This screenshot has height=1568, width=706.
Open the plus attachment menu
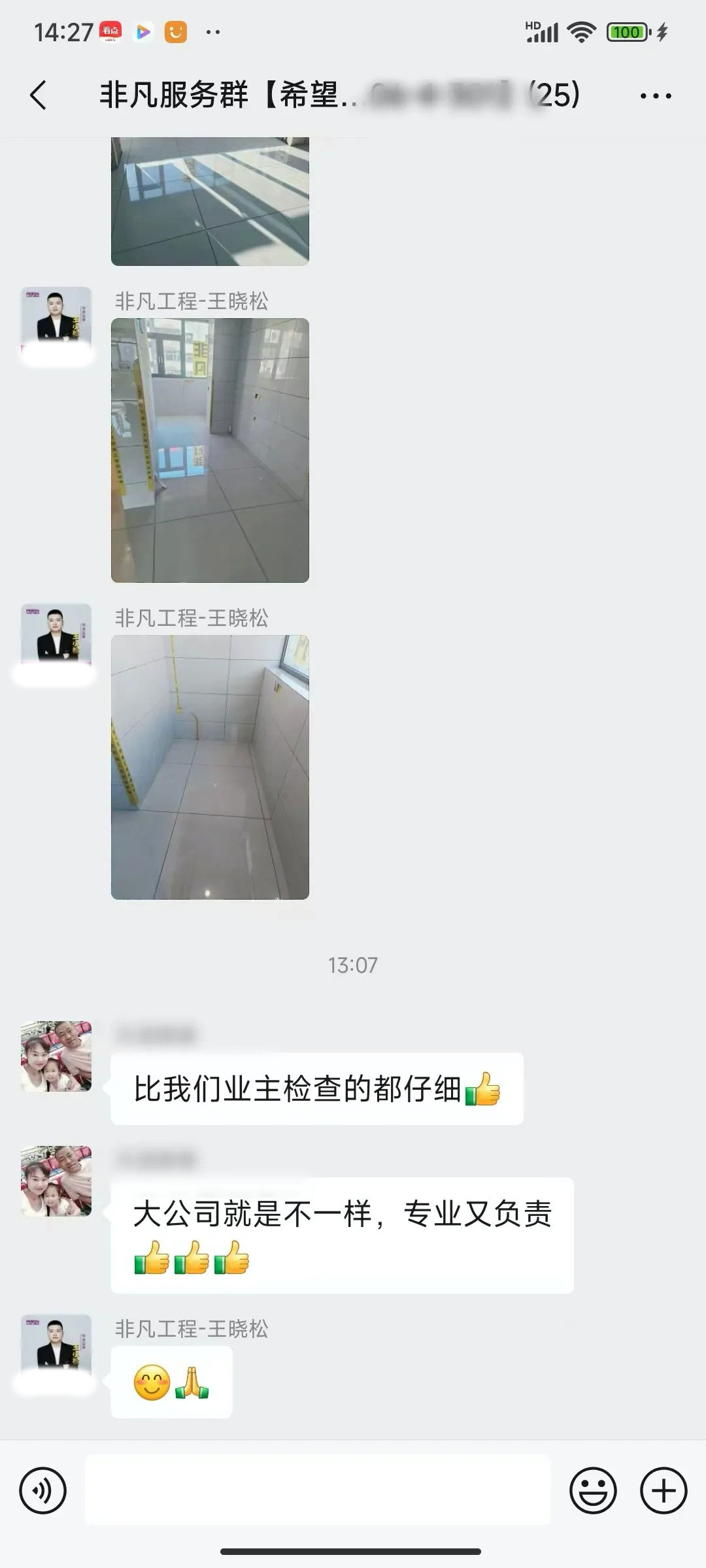coord(664,1491)
